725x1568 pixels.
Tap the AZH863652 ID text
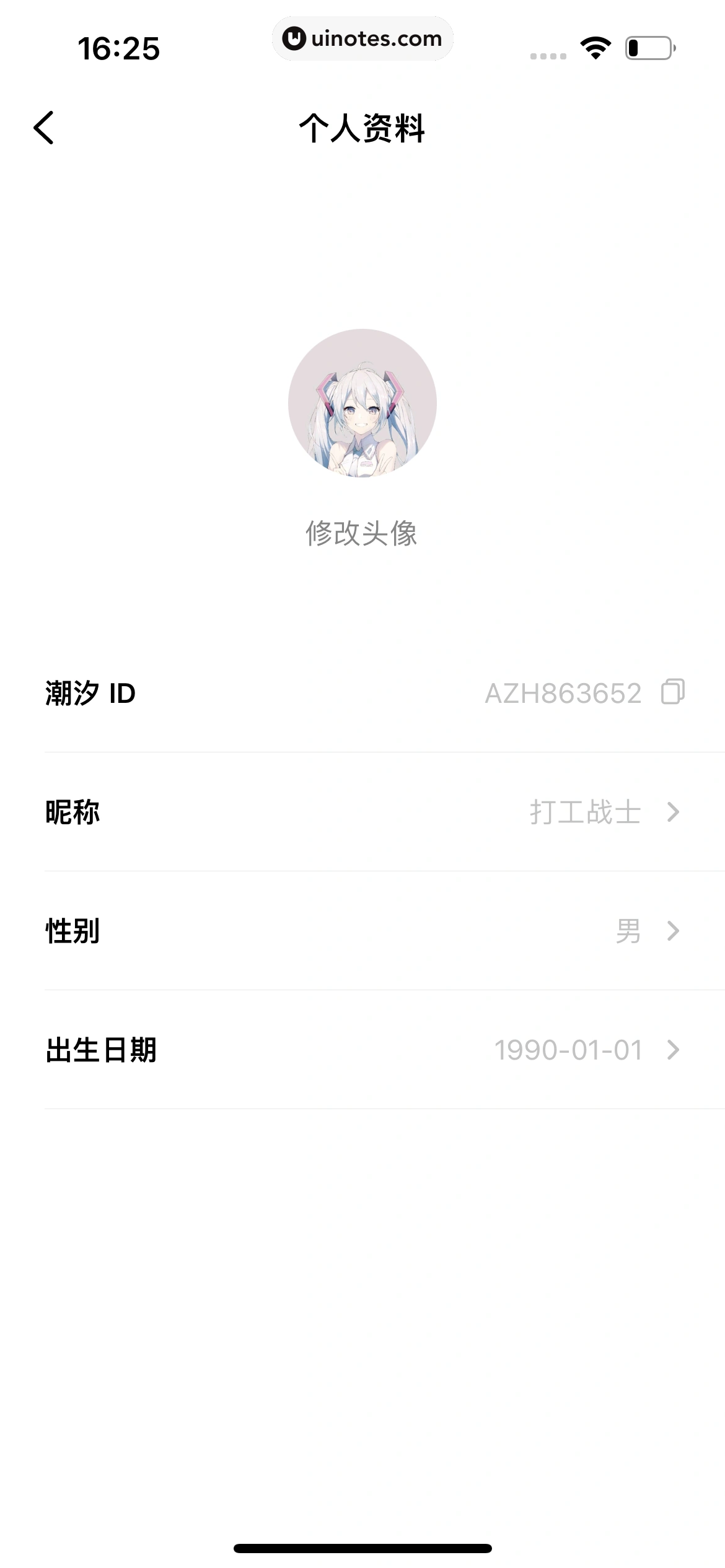click(564, 692)
